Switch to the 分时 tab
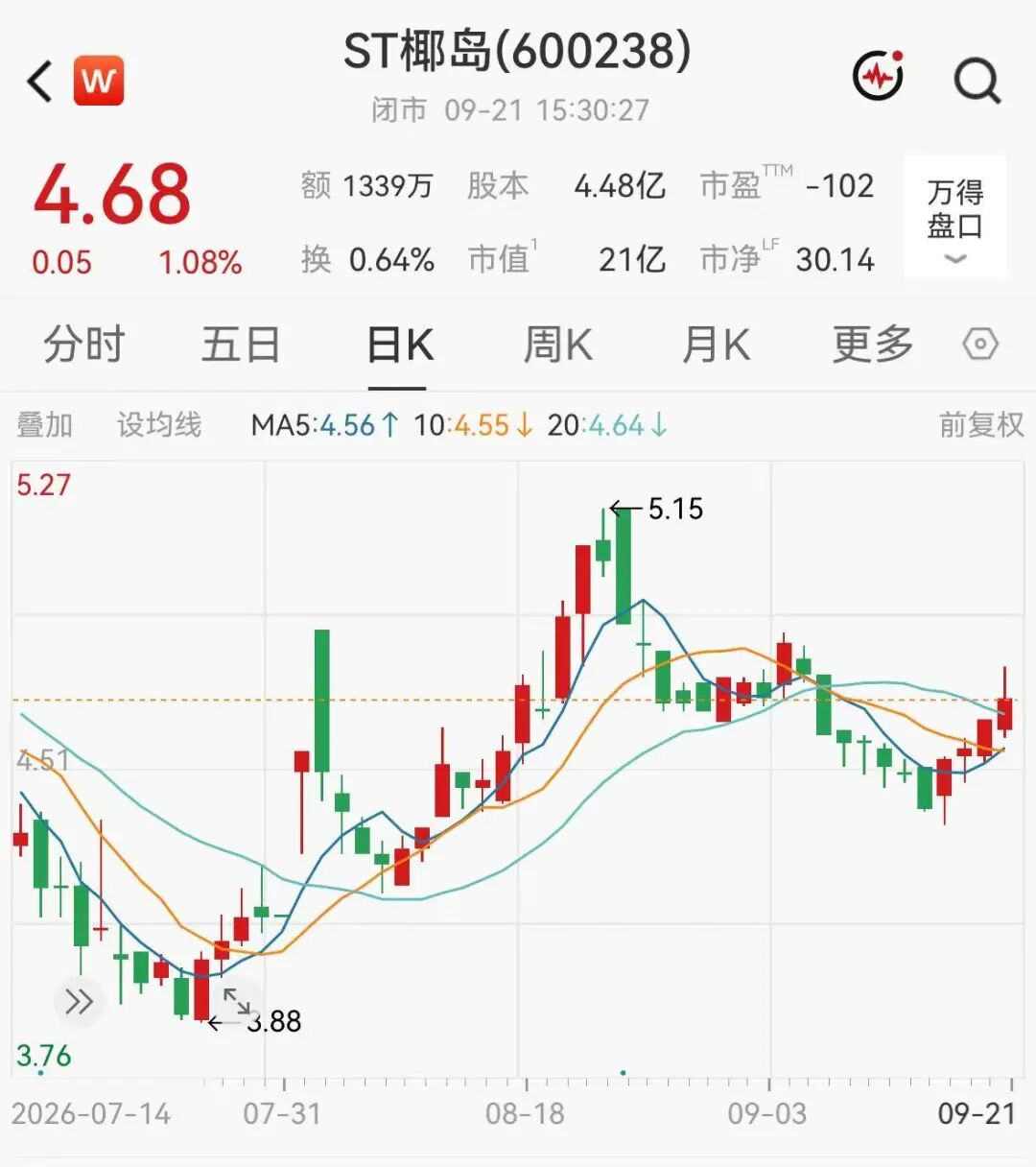Image resolution: width=1036 pixels, height=1167 pixels. [x=84, y=345]
